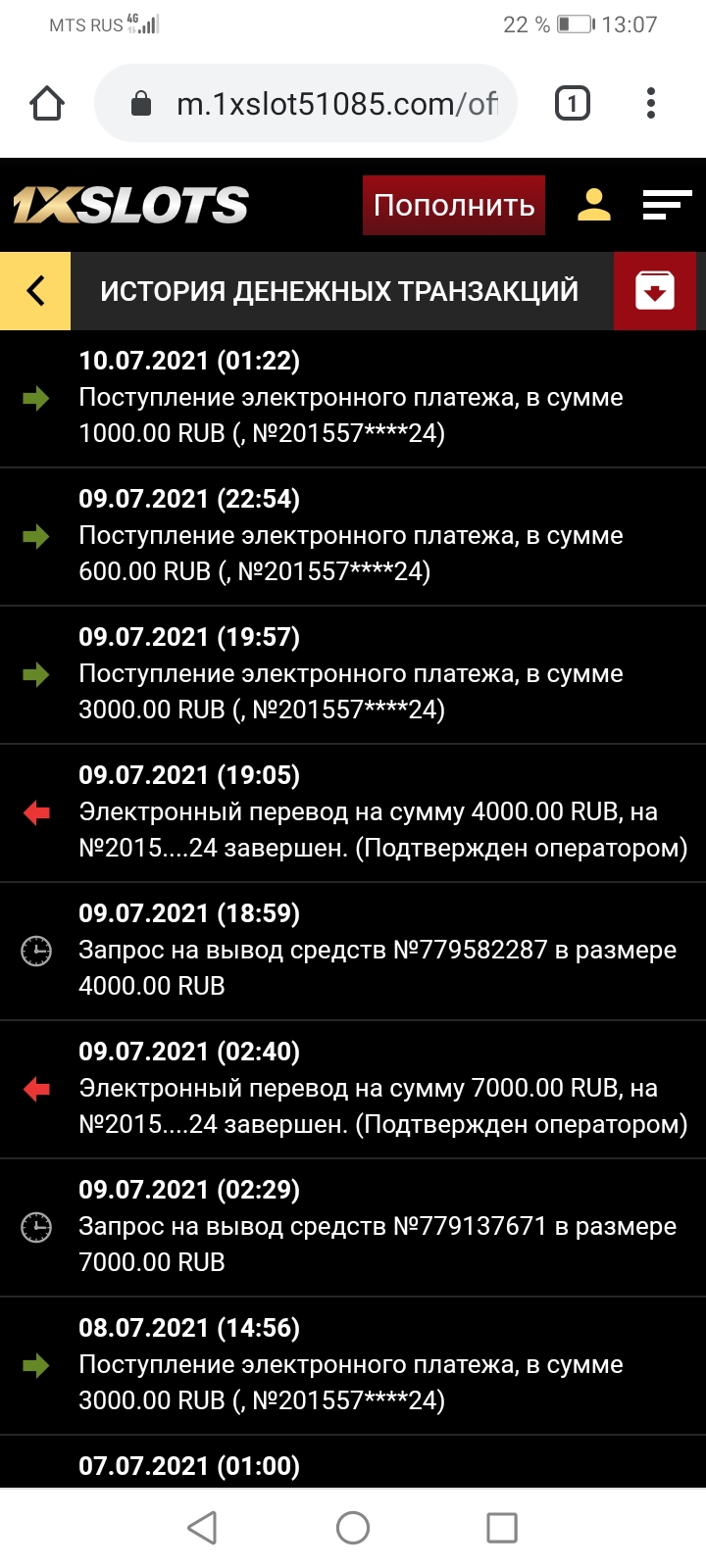Tap the red archive download icon
The width and height of the screenshot is (706, 1568).
654,291
